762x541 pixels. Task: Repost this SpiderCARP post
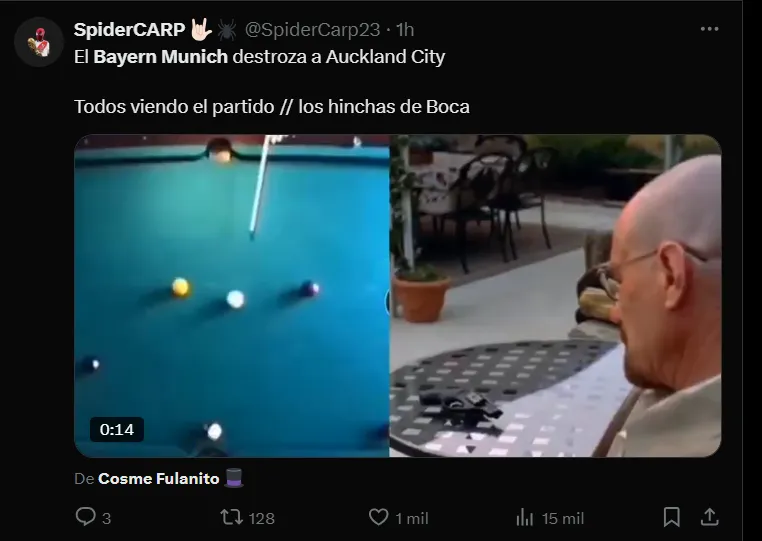pos(231,517)
